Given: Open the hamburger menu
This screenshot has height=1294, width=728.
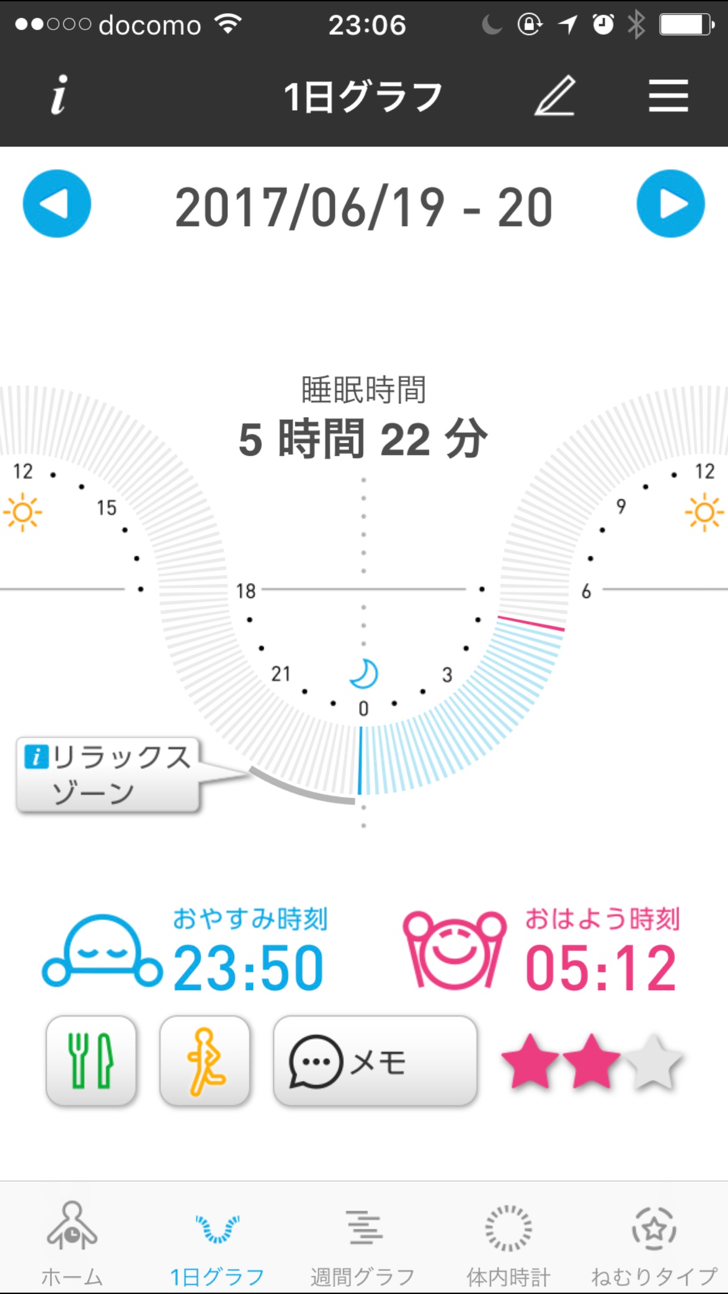Looking at the screenshot, I should [668, 97].
